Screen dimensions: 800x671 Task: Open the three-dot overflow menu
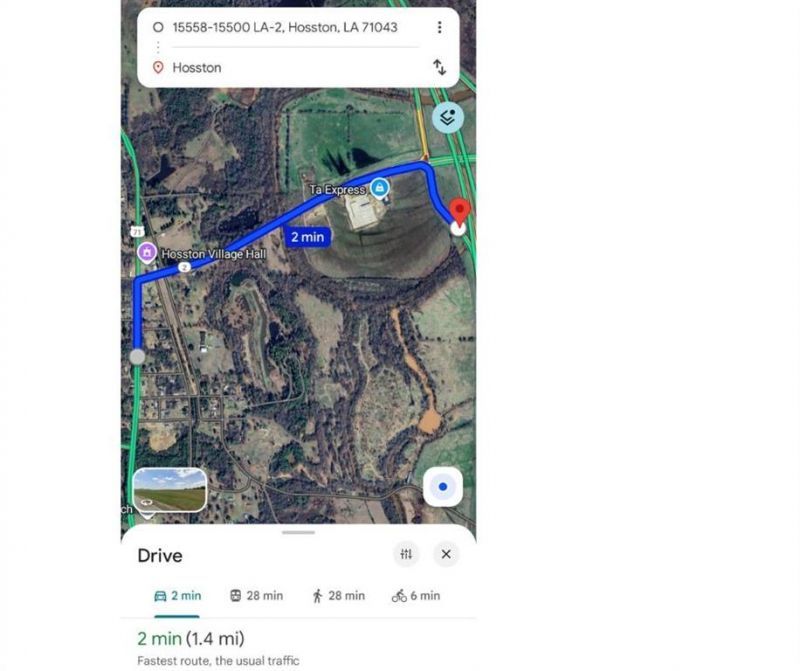click(439, 28)
